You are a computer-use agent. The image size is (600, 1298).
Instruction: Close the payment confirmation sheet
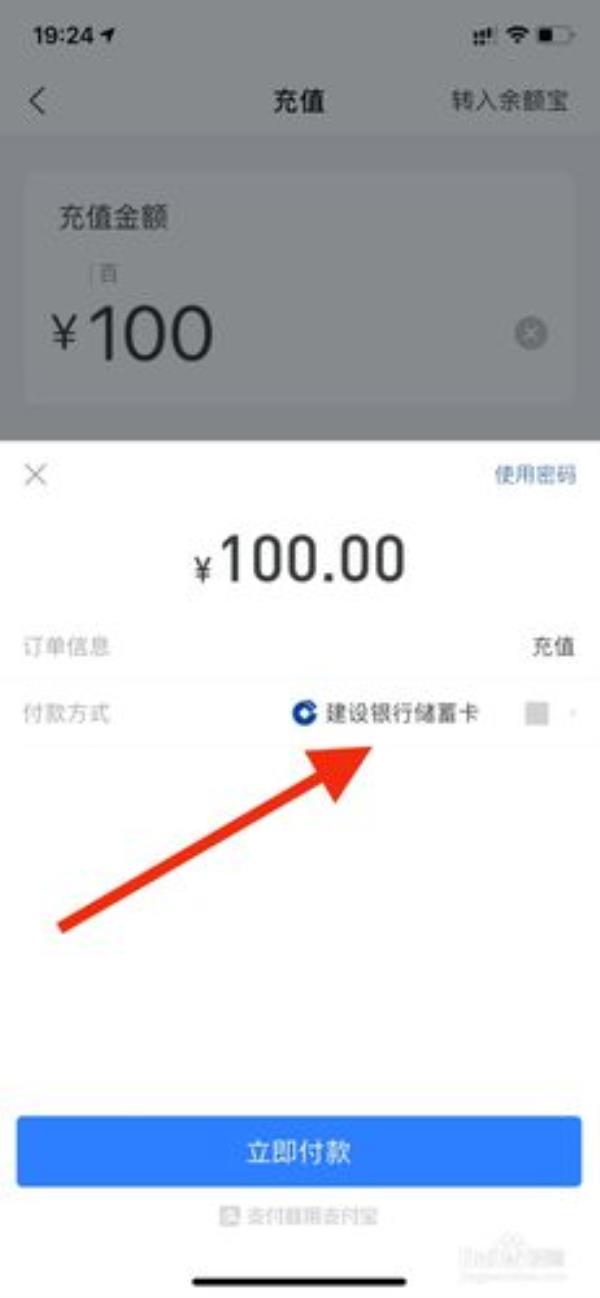pos(36,475)
